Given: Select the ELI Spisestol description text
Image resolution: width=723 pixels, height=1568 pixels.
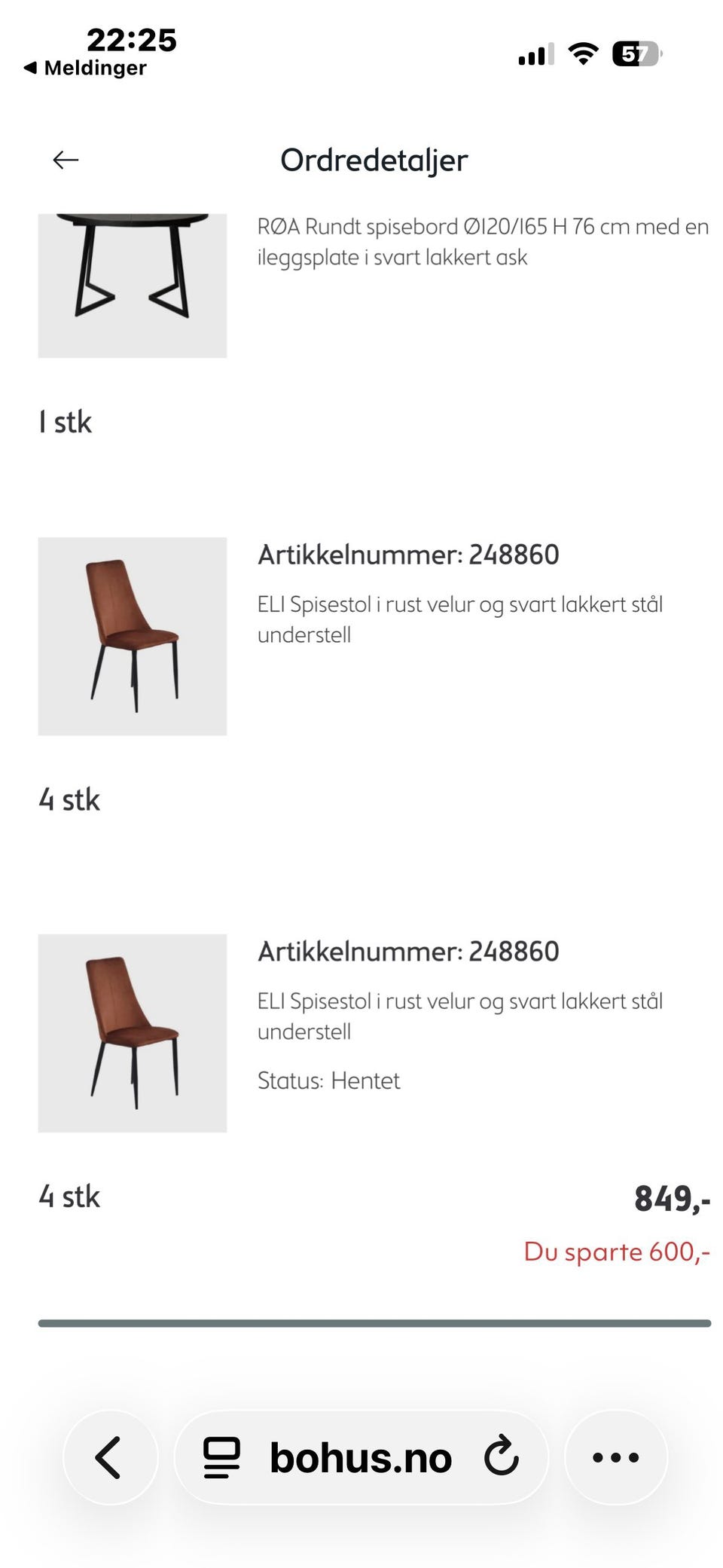Looking at the screenshot, I should 461,618.
